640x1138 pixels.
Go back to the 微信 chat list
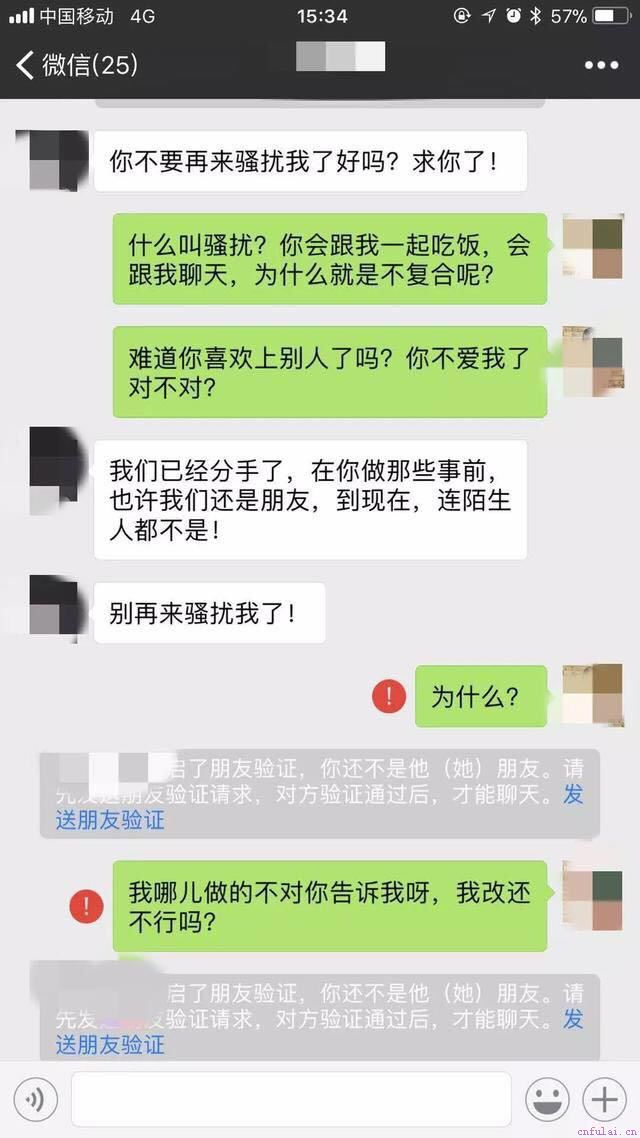click(x=75, y=66)
